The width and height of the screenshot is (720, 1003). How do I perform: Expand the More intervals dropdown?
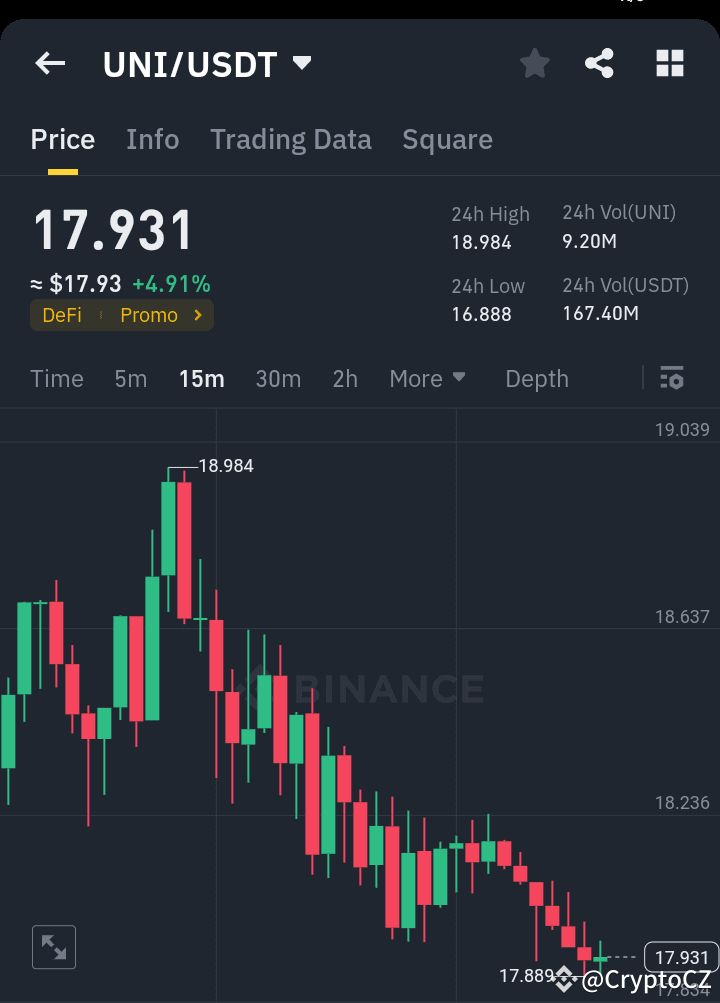click(427, 379)
